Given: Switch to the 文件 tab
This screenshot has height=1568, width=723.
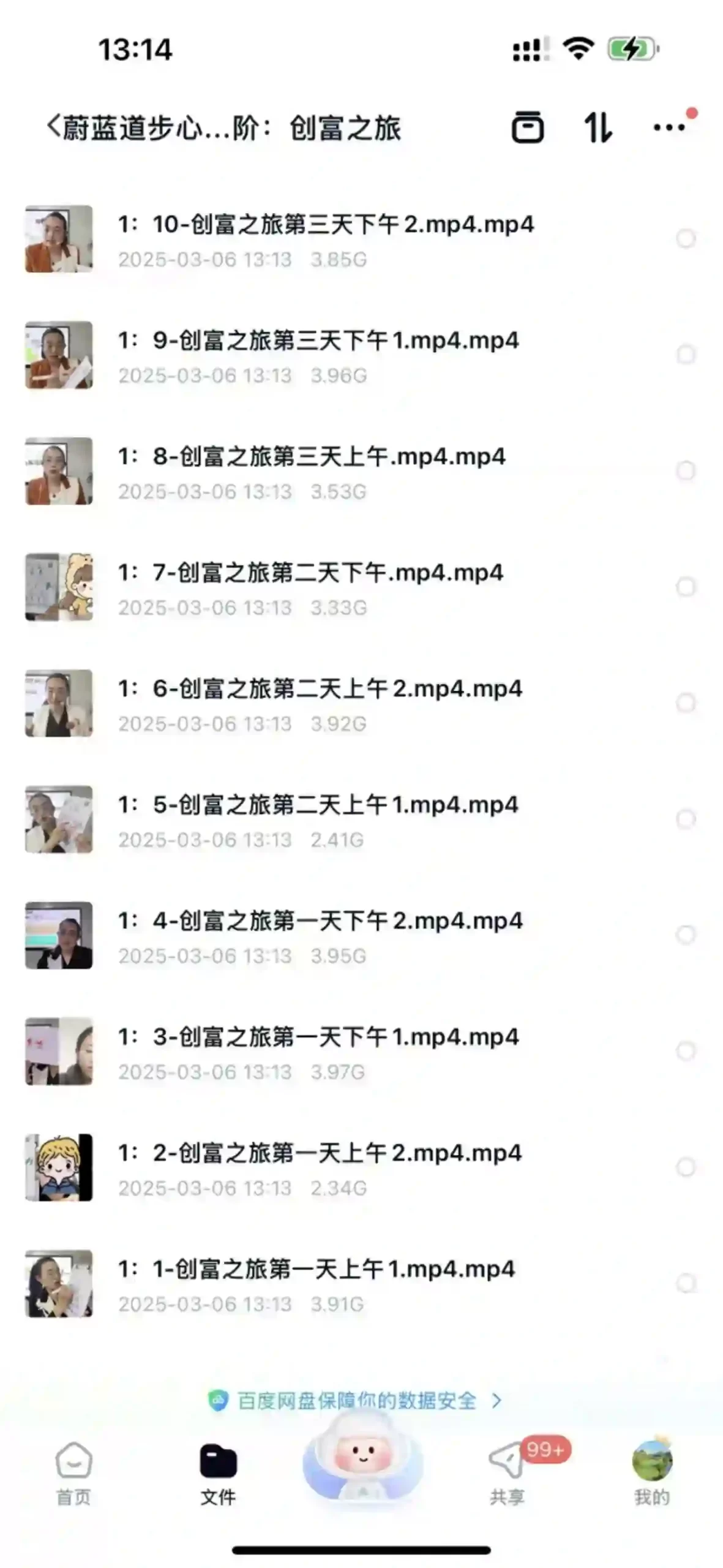Looking at the screenshot, I should click(x=218, y=1473).
